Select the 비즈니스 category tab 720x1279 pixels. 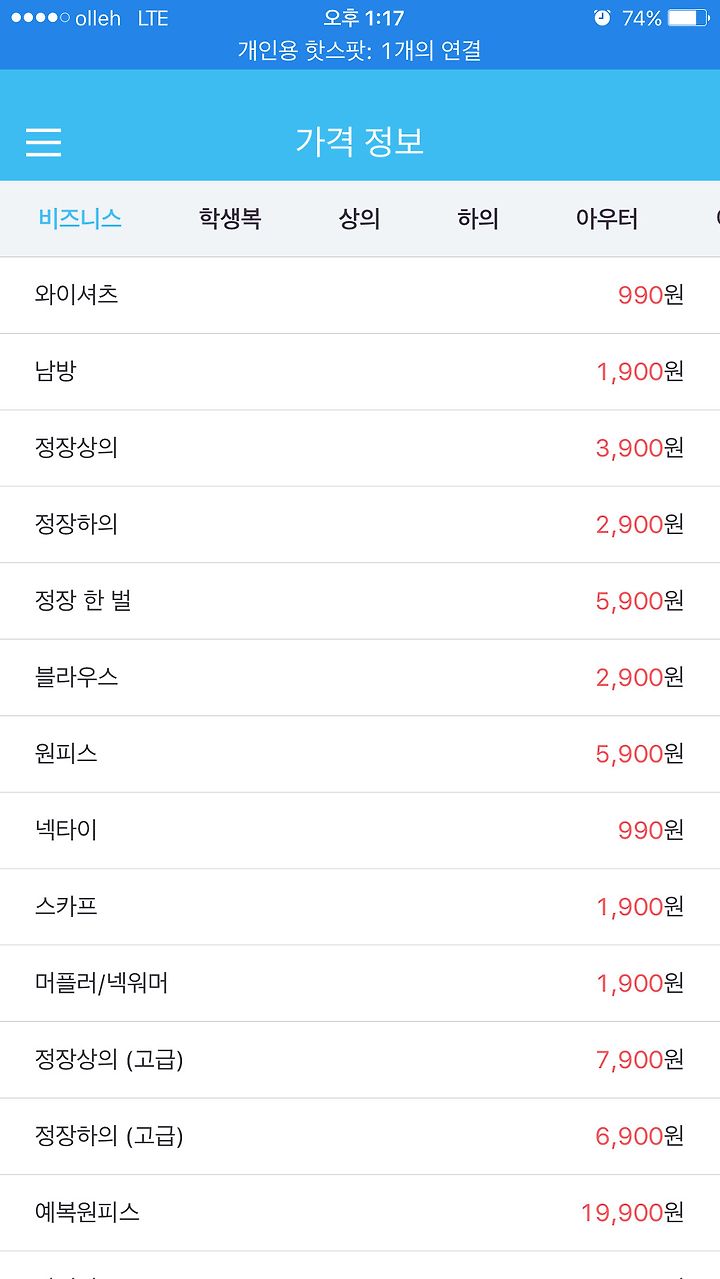click(x=80, y=218)
